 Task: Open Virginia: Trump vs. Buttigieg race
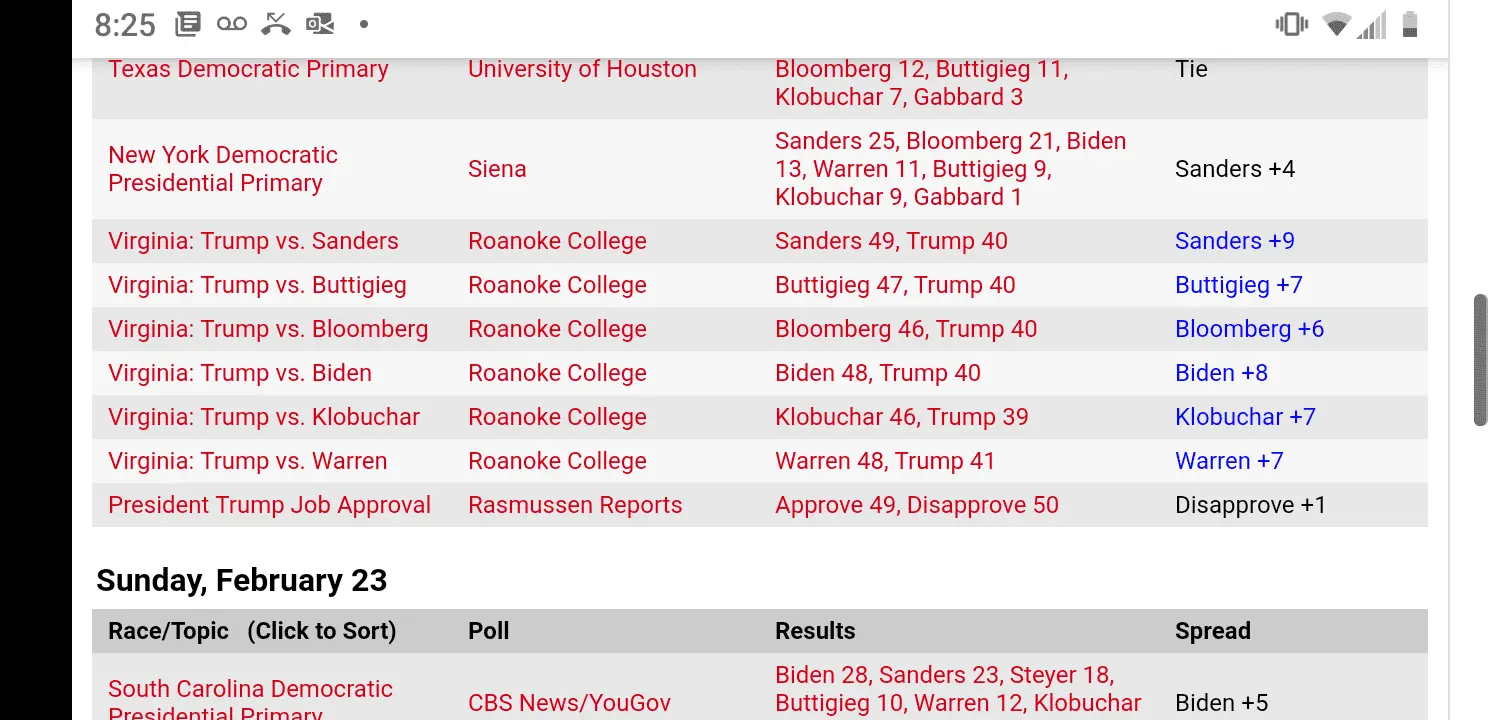coord(257,285)
